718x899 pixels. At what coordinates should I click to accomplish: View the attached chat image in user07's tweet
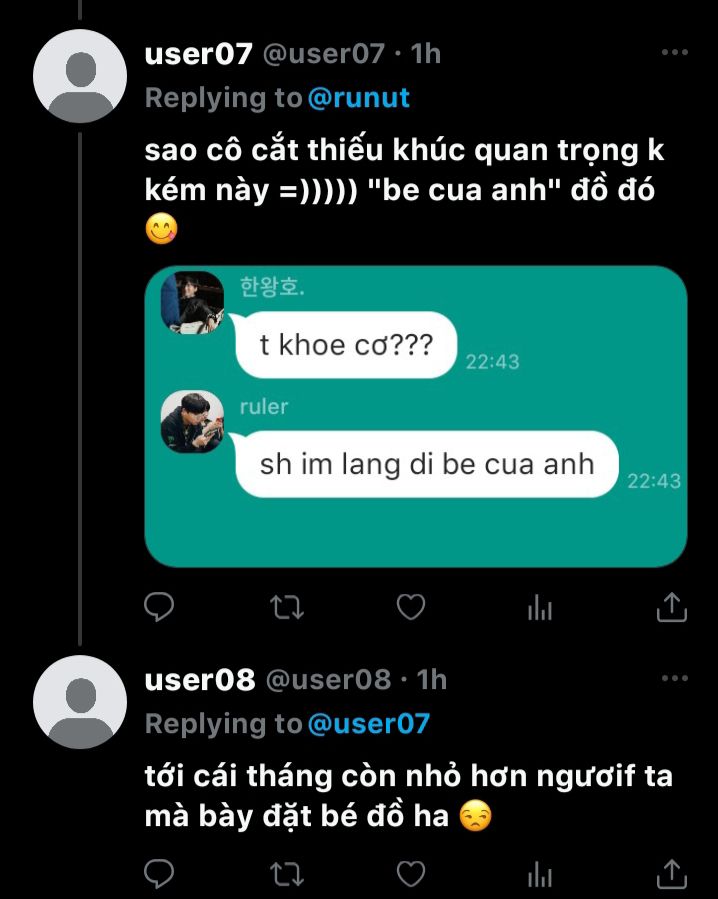point(416,416)
